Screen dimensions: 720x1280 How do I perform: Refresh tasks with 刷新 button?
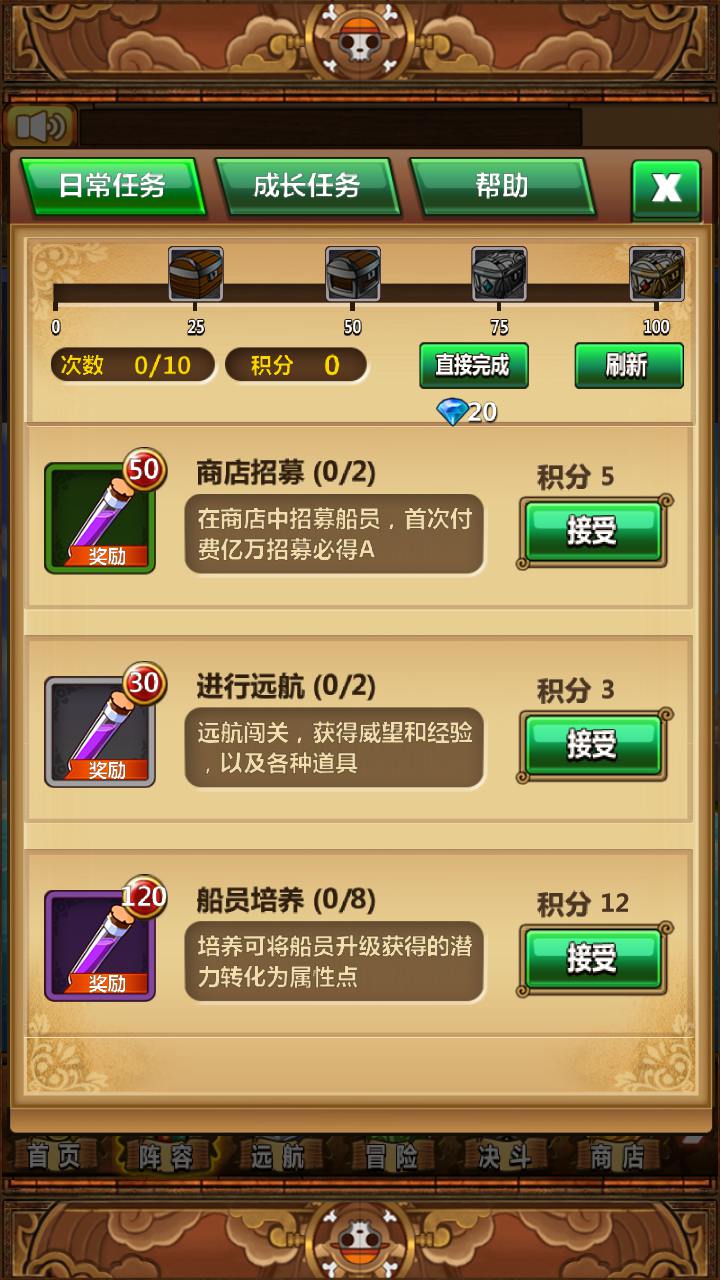coord(629,366)
